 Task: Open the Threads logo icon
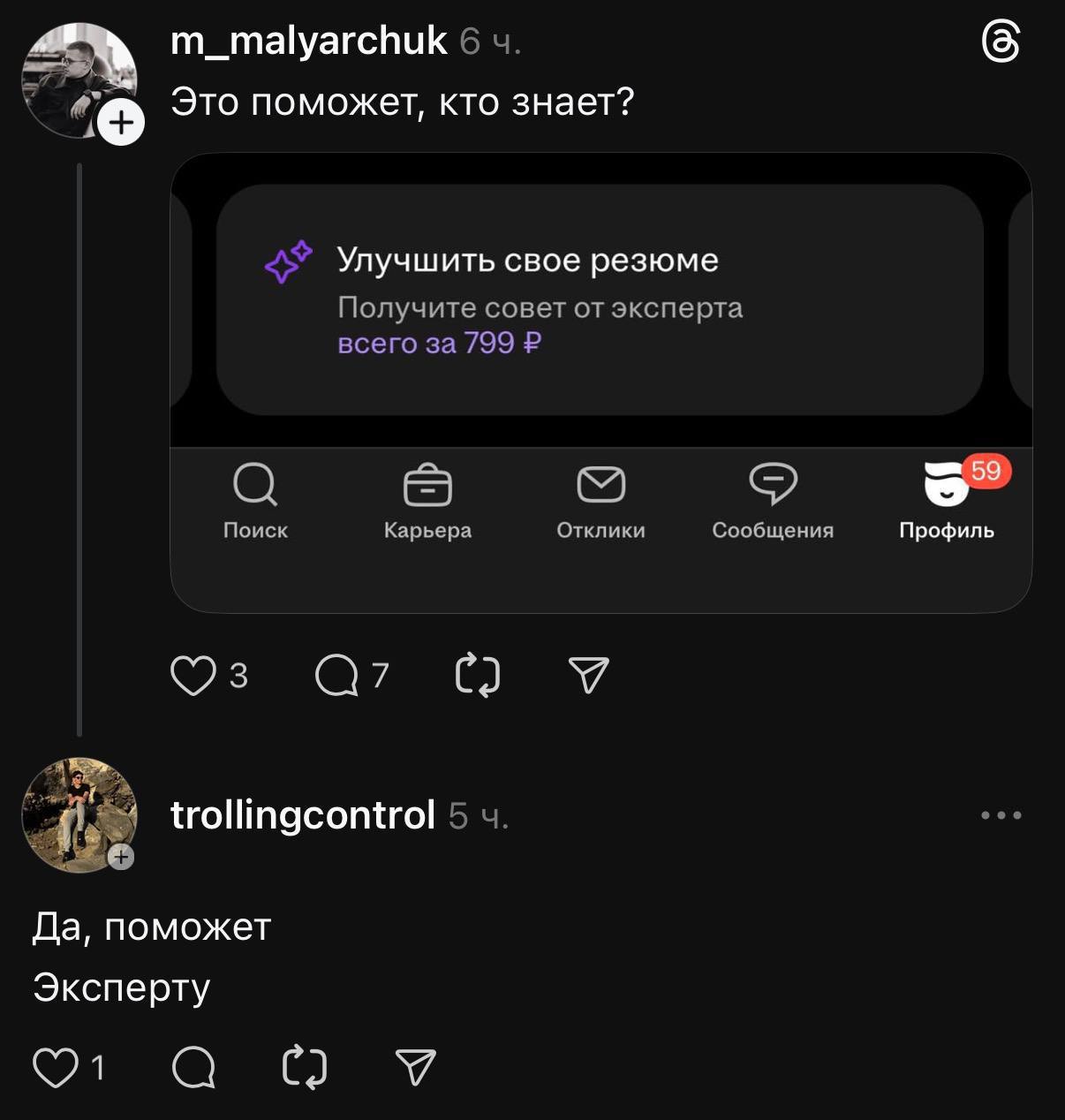1001,42
